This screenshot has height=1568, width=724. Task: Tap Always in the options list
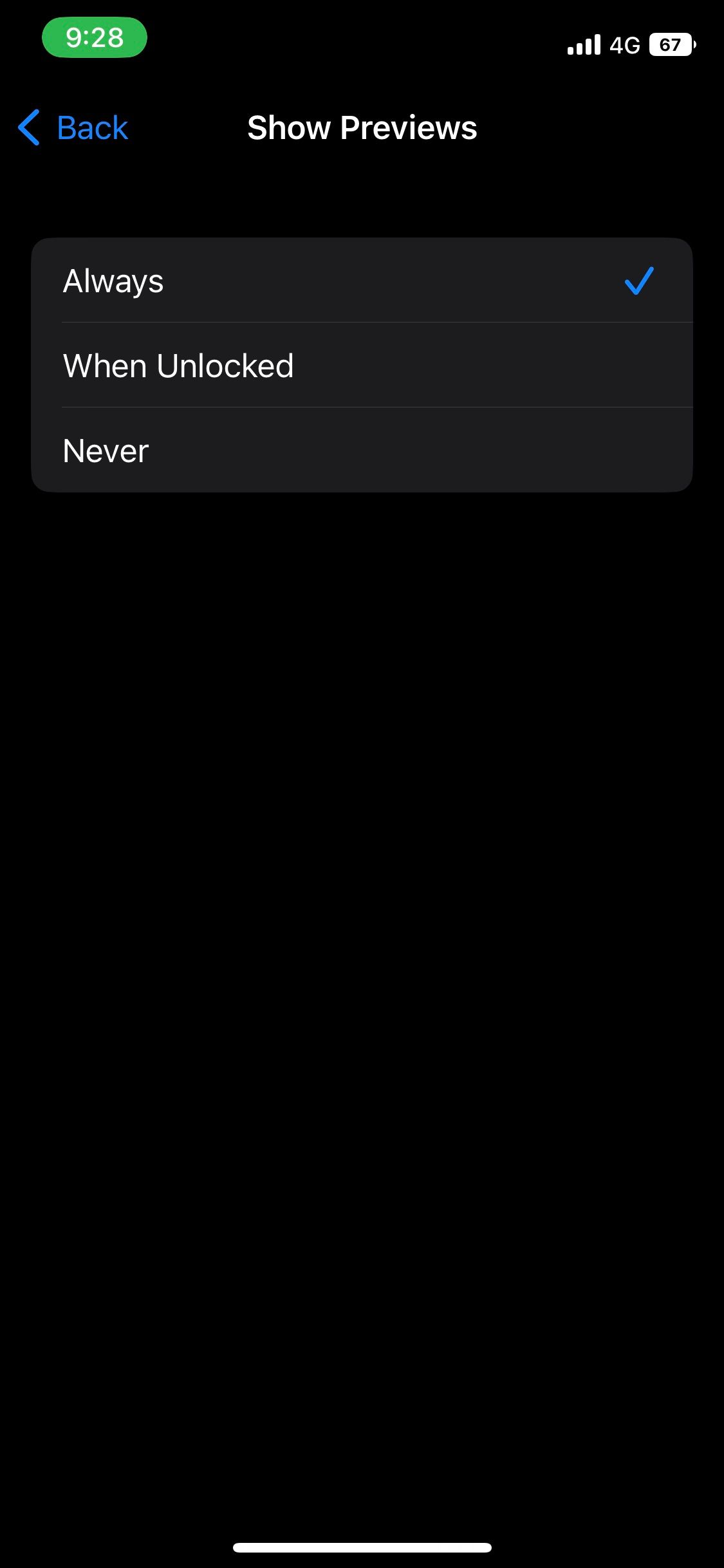[x=113, y=280]
